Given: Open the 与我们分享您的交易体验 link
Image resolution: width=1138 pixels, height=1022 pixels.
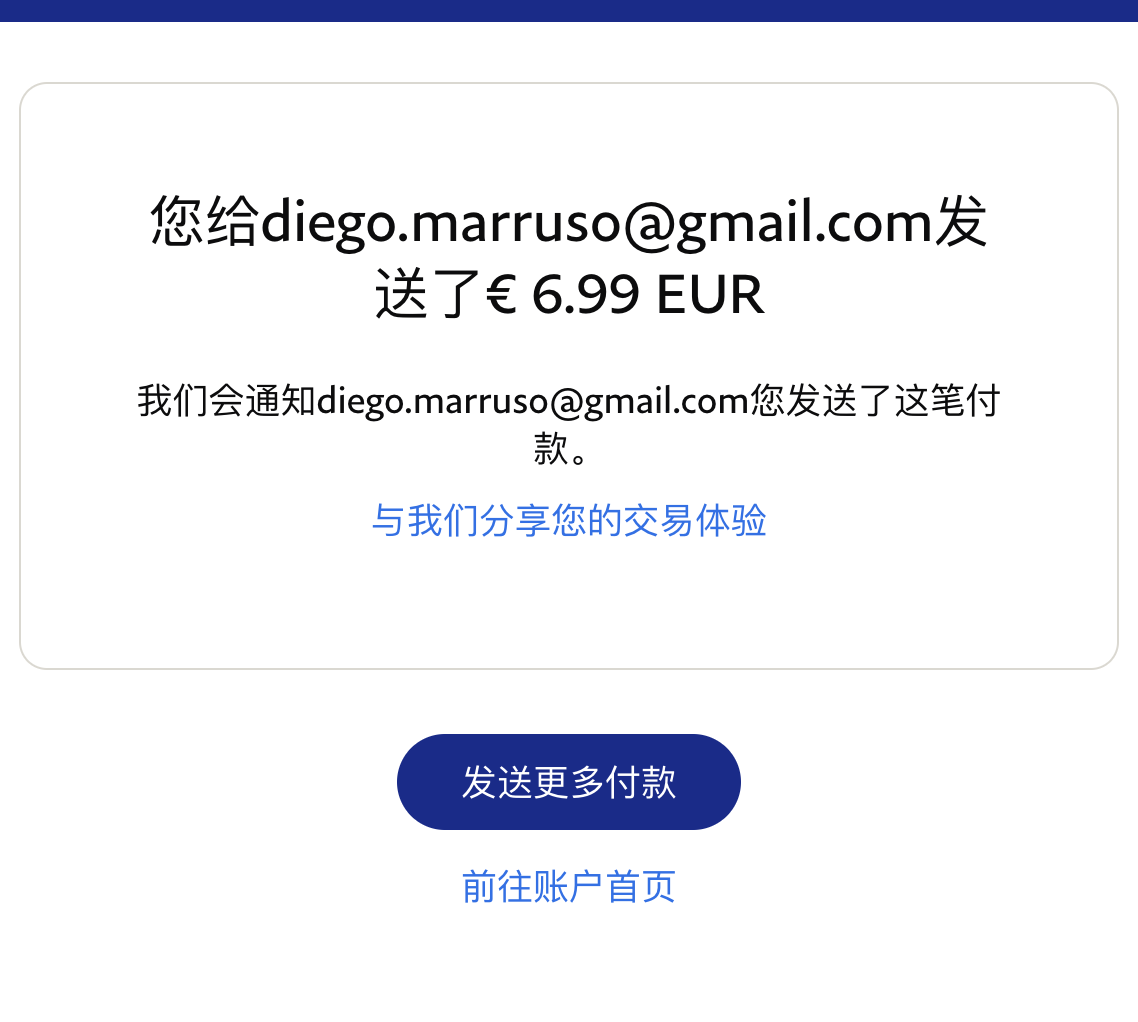Looking at the screenshot, I should tap(568, 521).
